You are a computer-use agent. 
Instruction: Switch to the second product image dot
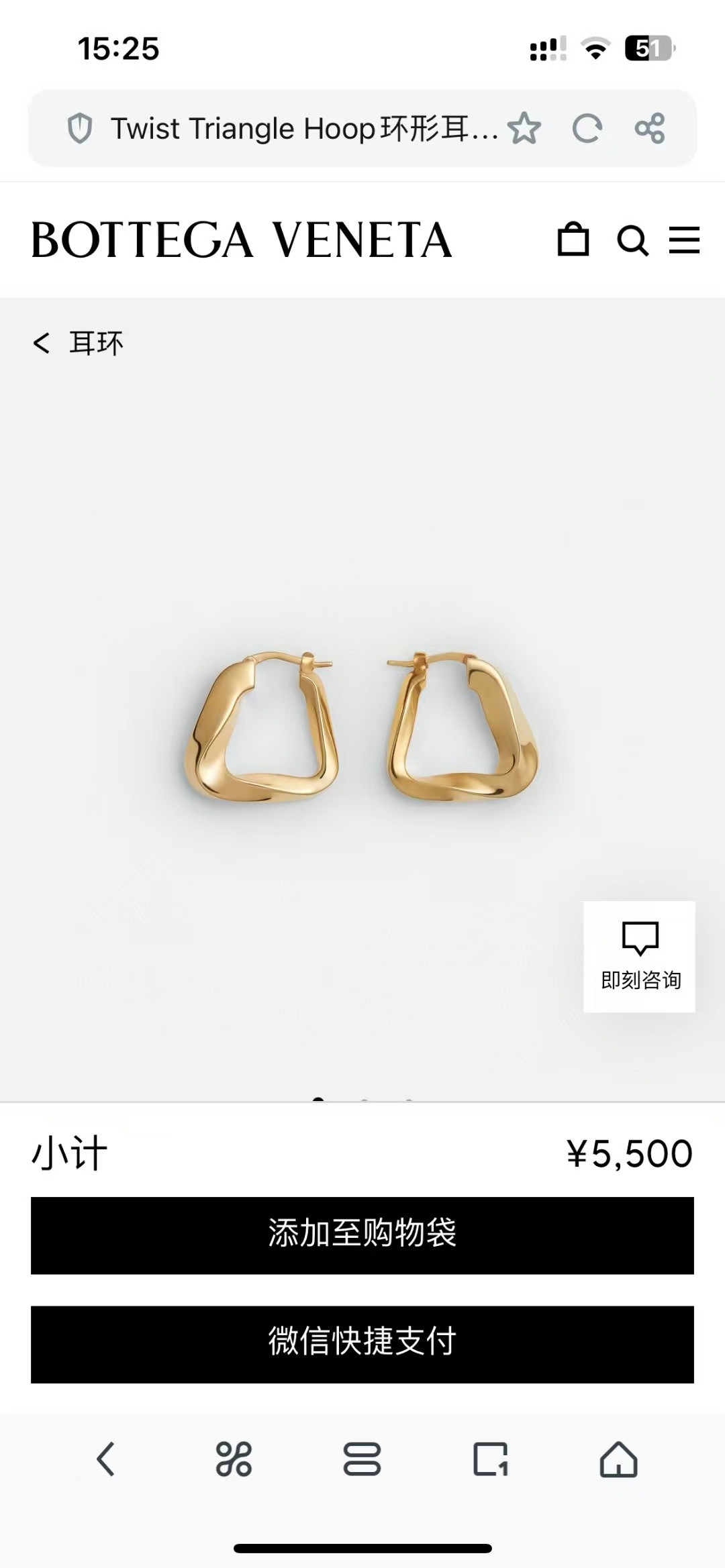coord(365,1099)
